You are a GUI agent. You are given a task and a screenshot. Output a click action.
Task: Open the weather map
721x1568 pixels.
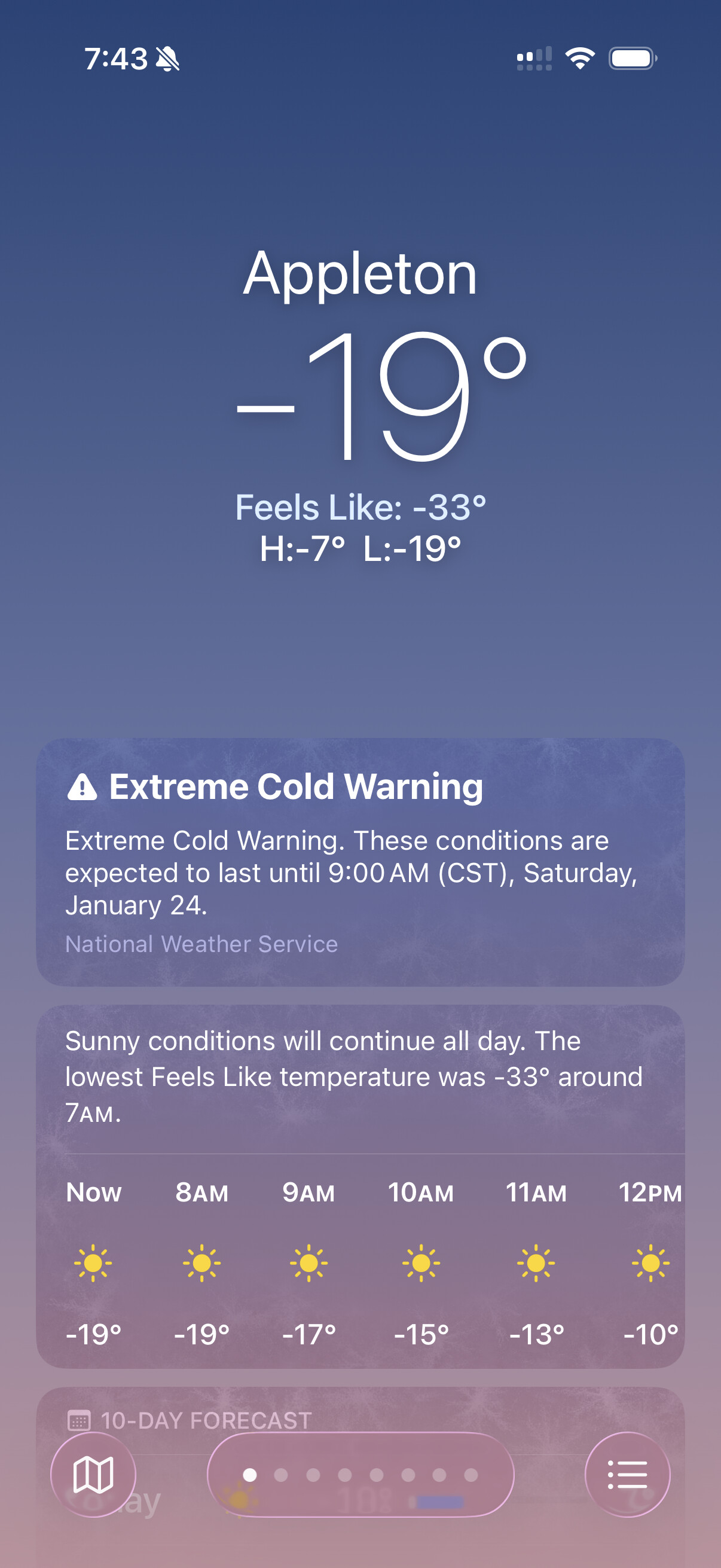click(93, 1474)
